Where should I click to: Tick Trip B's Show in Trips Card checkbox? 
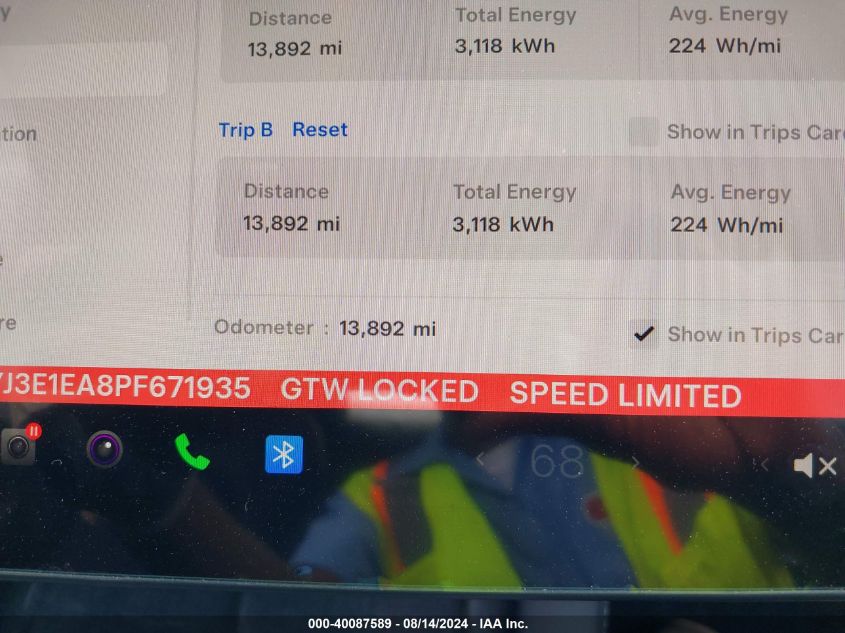(x=643, y=132)
